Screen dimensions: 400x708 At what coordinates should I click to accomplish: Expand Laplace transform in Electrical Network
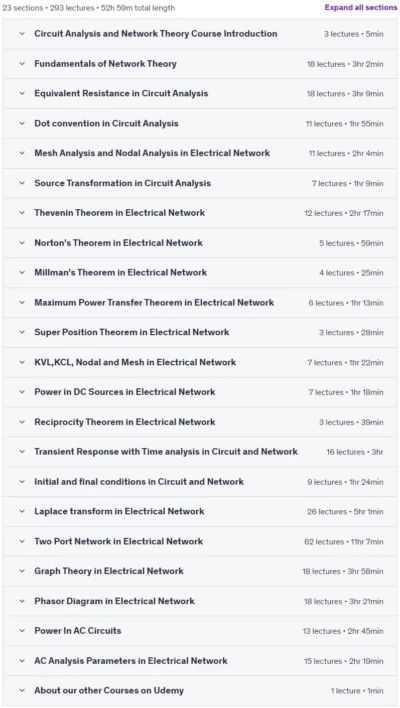click(200, 512)
